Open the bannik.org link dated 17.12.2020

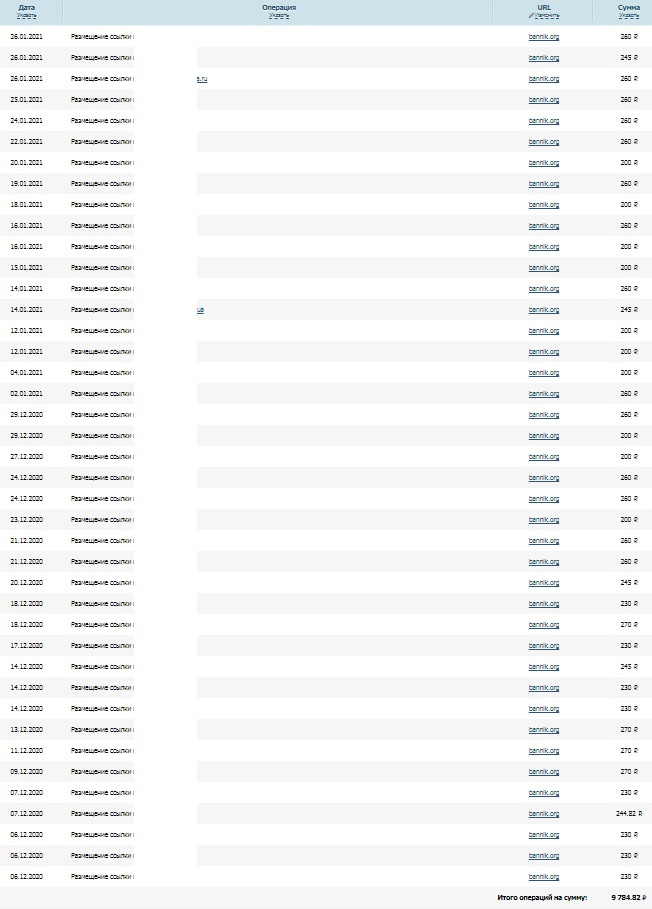click(x=544, y=645)
